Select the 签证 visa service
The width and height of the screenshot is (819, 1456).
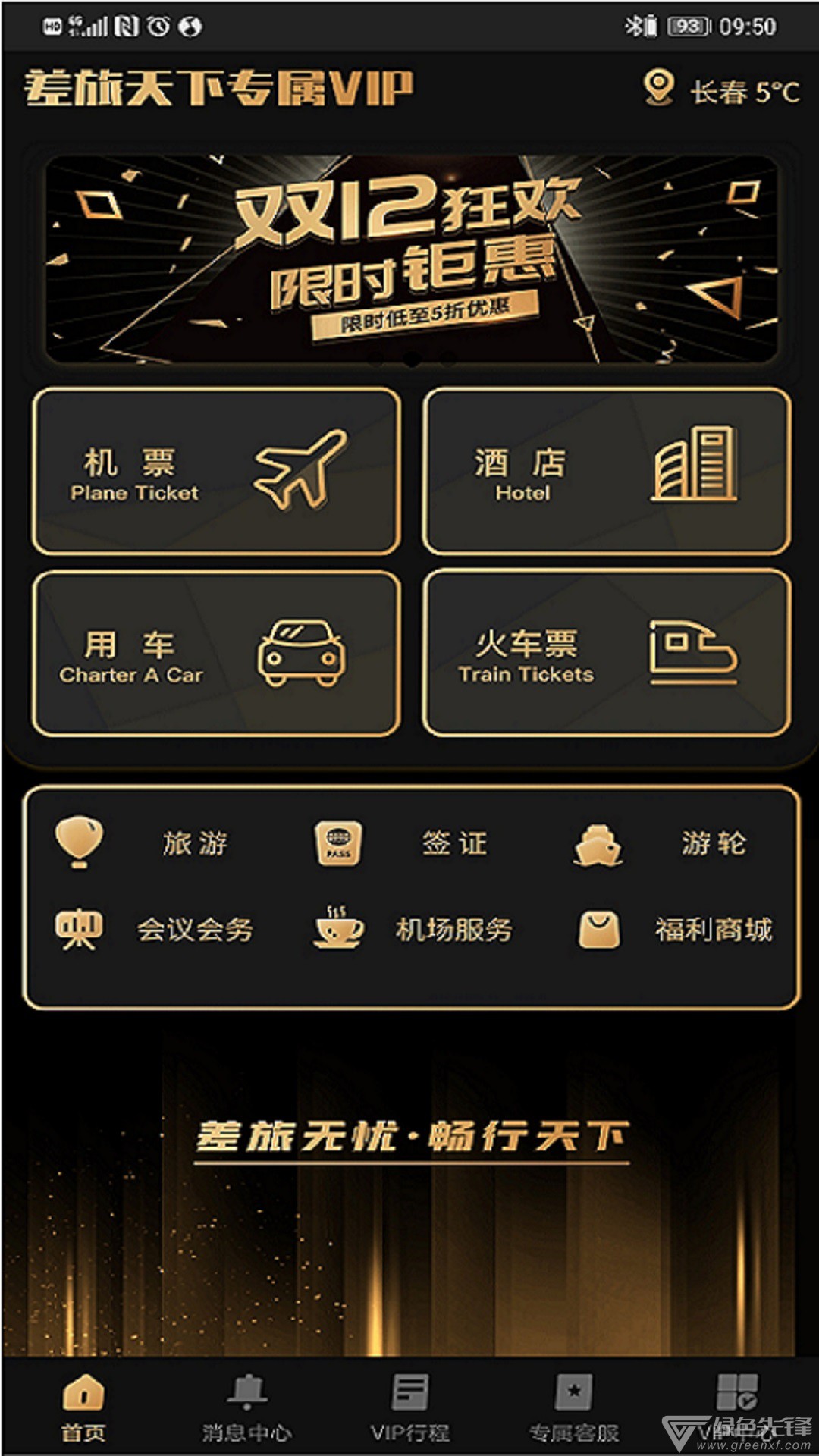[402, 843]
